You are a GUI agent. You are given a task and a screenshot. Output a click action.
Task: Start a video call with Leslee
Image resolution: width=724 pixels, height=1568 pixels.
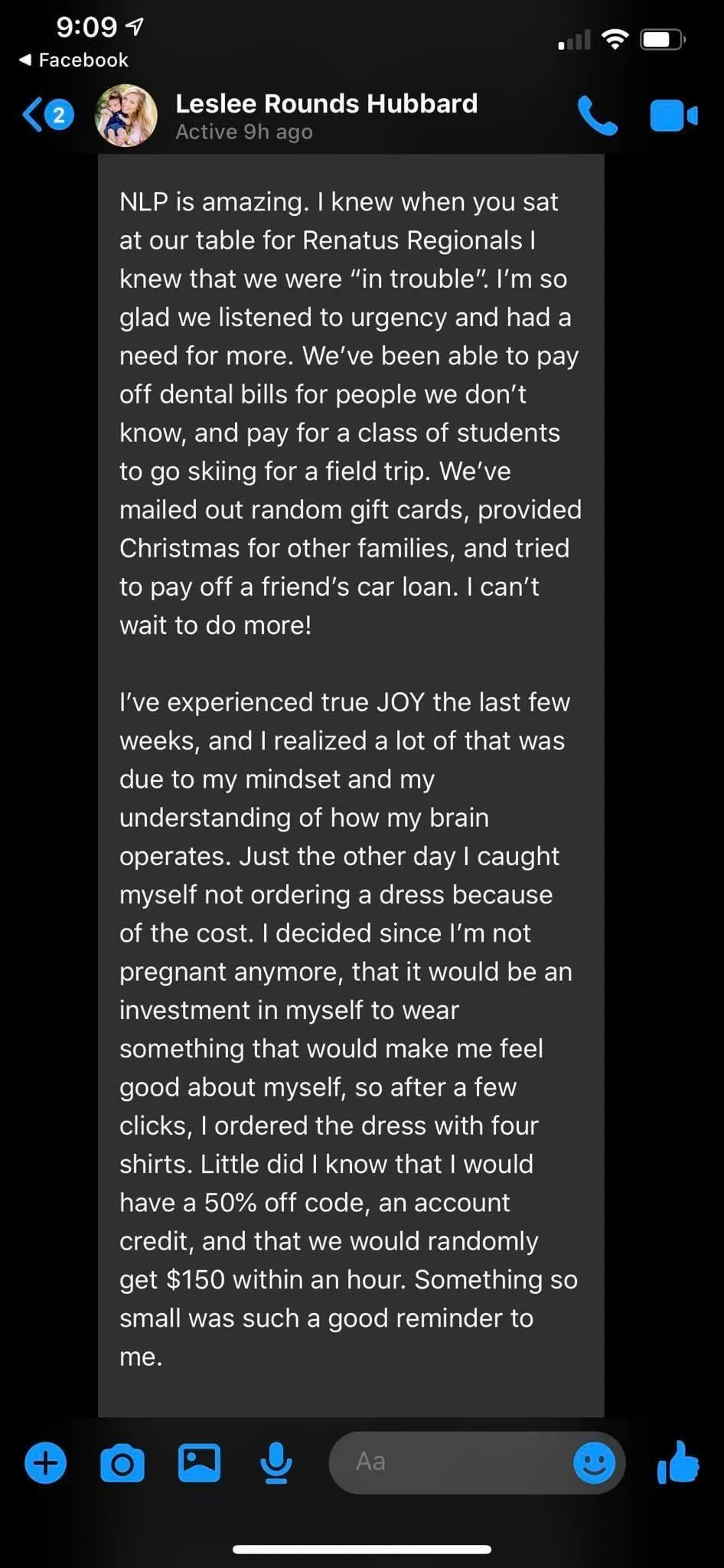click(x=673, y=116)
